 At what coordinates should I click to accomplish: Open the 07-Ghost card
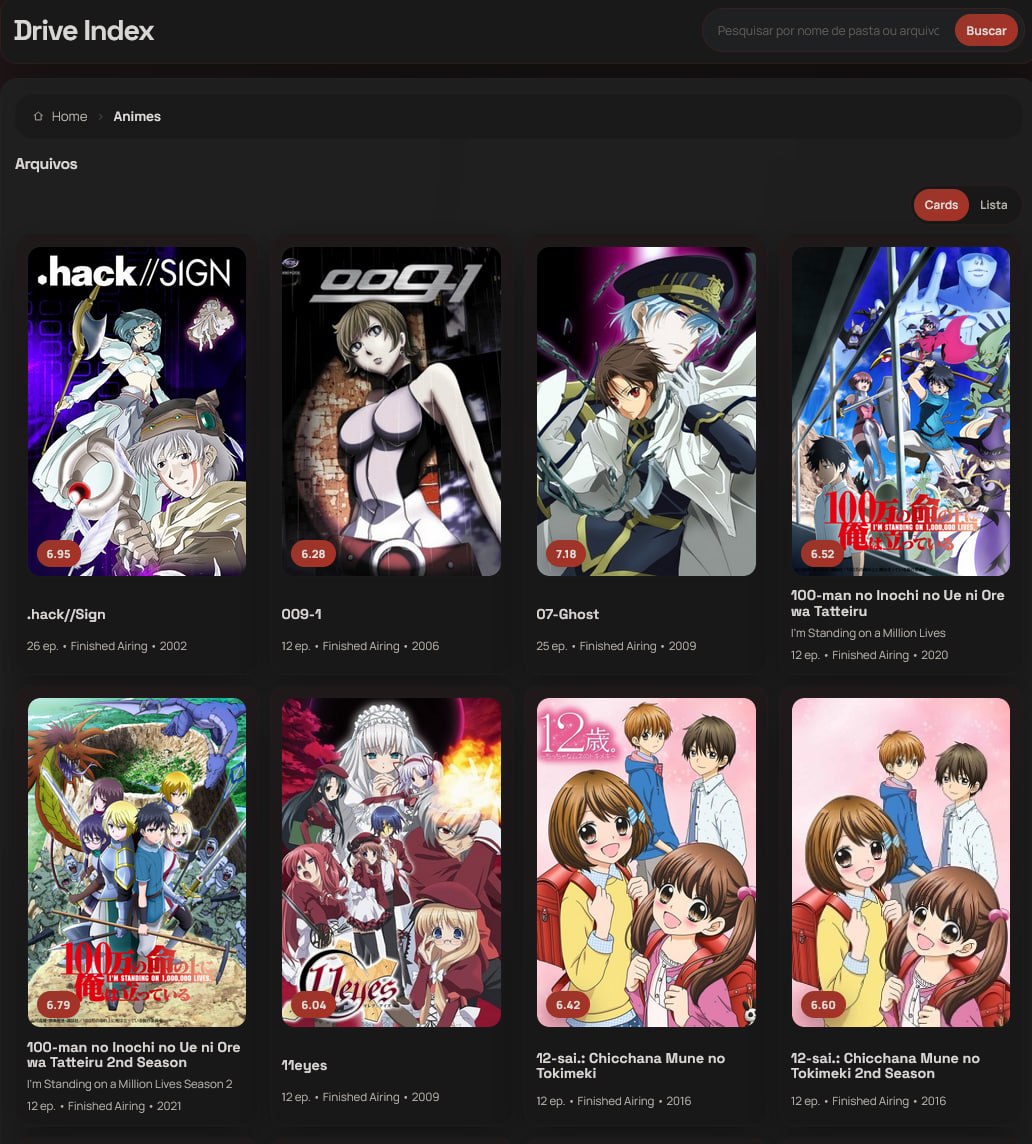click(x=646, y=411)
